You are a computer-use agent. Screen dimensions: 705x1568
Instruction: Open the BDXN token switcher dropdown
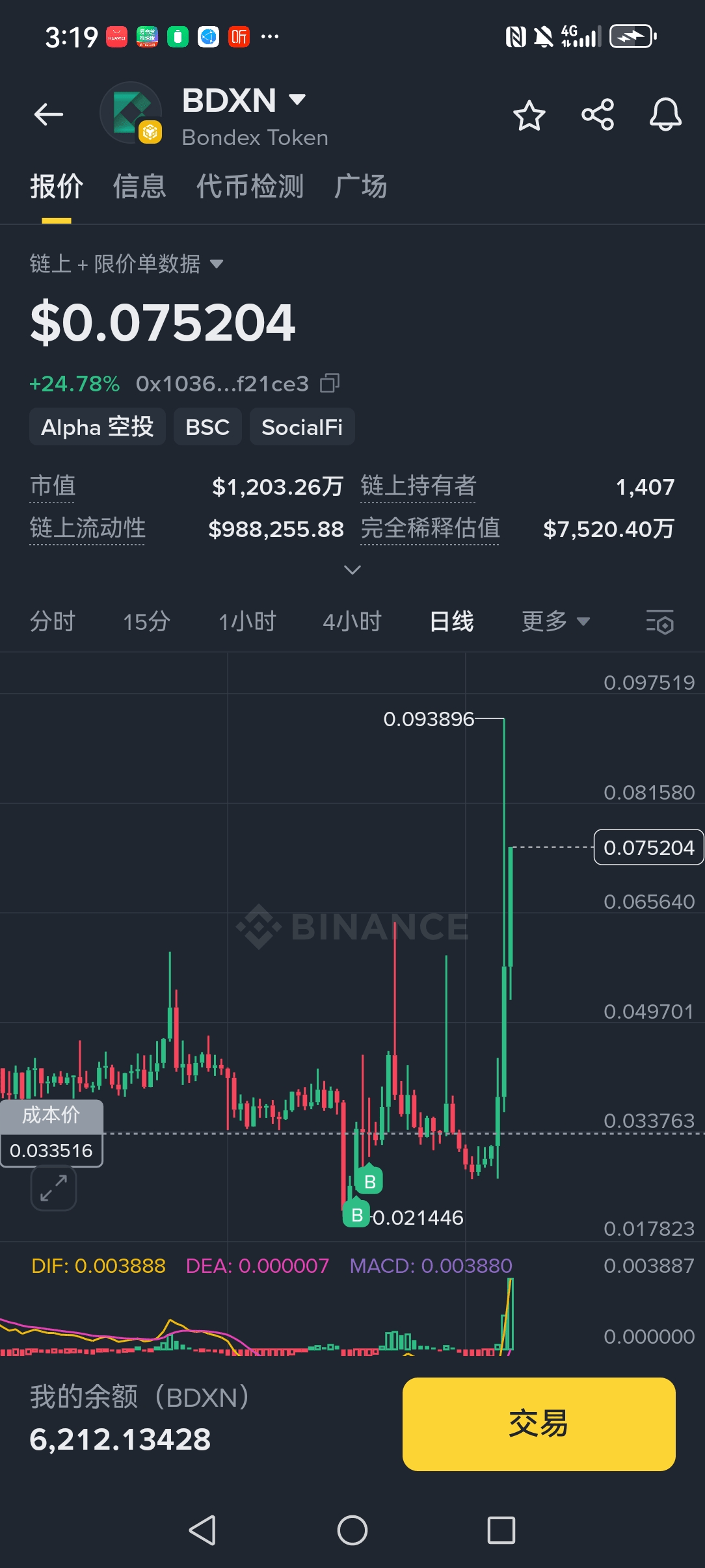coord(297,99)
